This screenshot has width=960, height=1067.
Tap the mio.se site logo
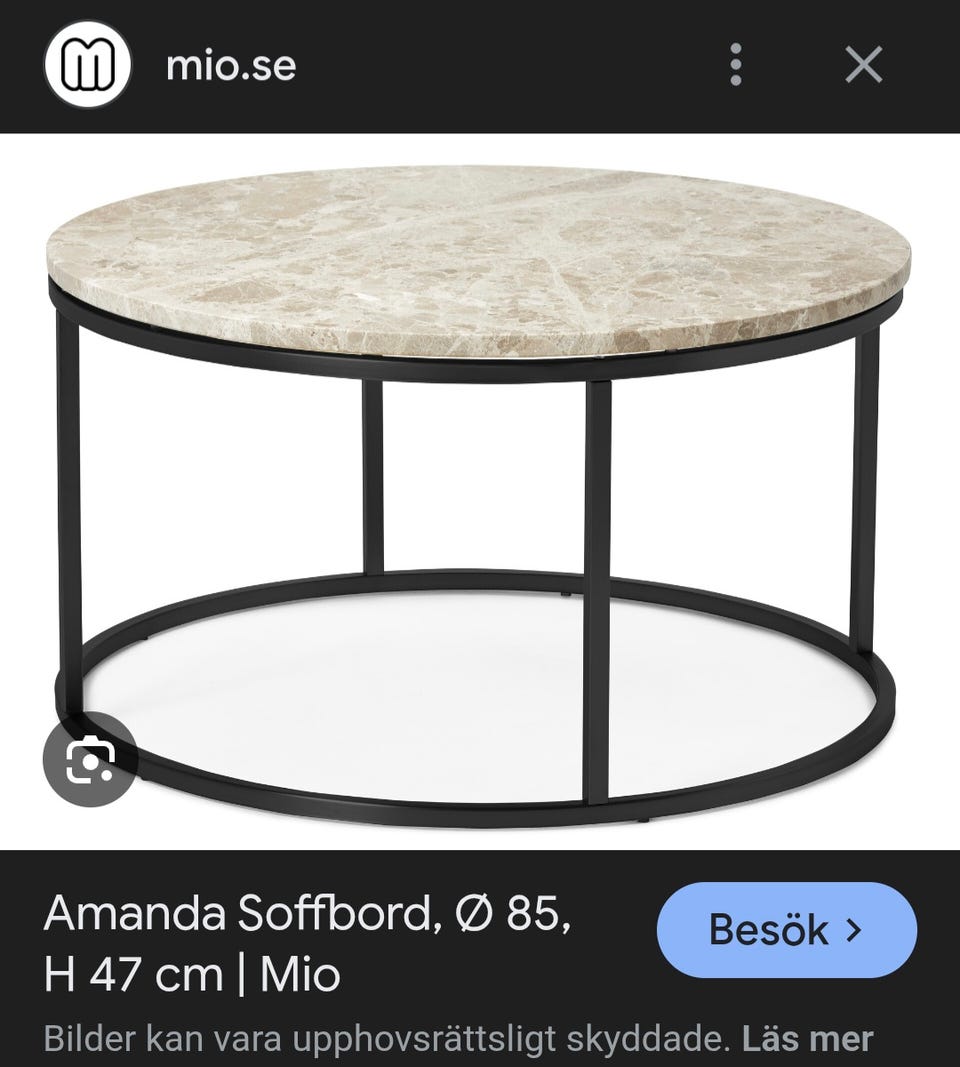click(88, 66)
